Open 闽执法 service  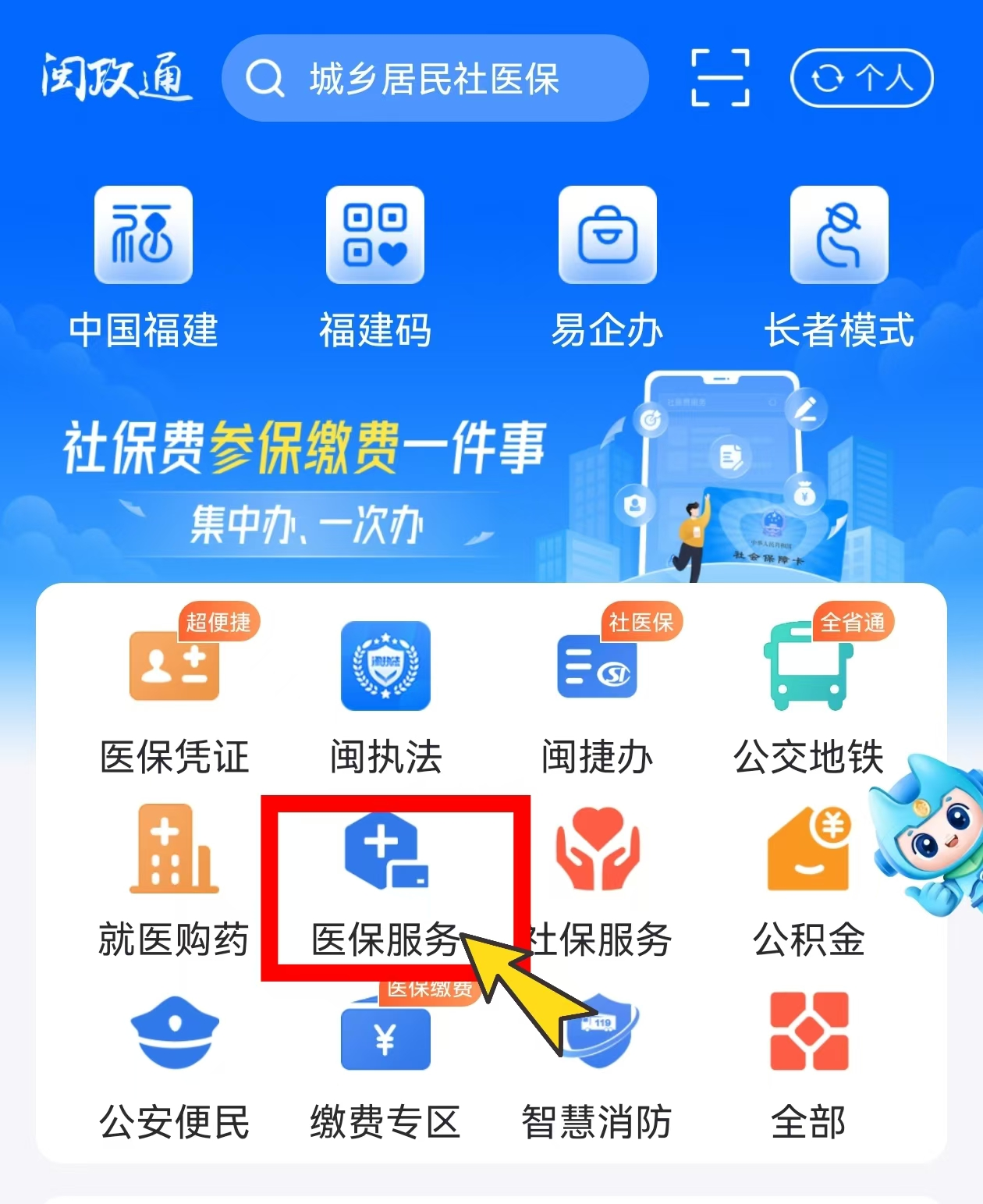(x=385, y=694)
